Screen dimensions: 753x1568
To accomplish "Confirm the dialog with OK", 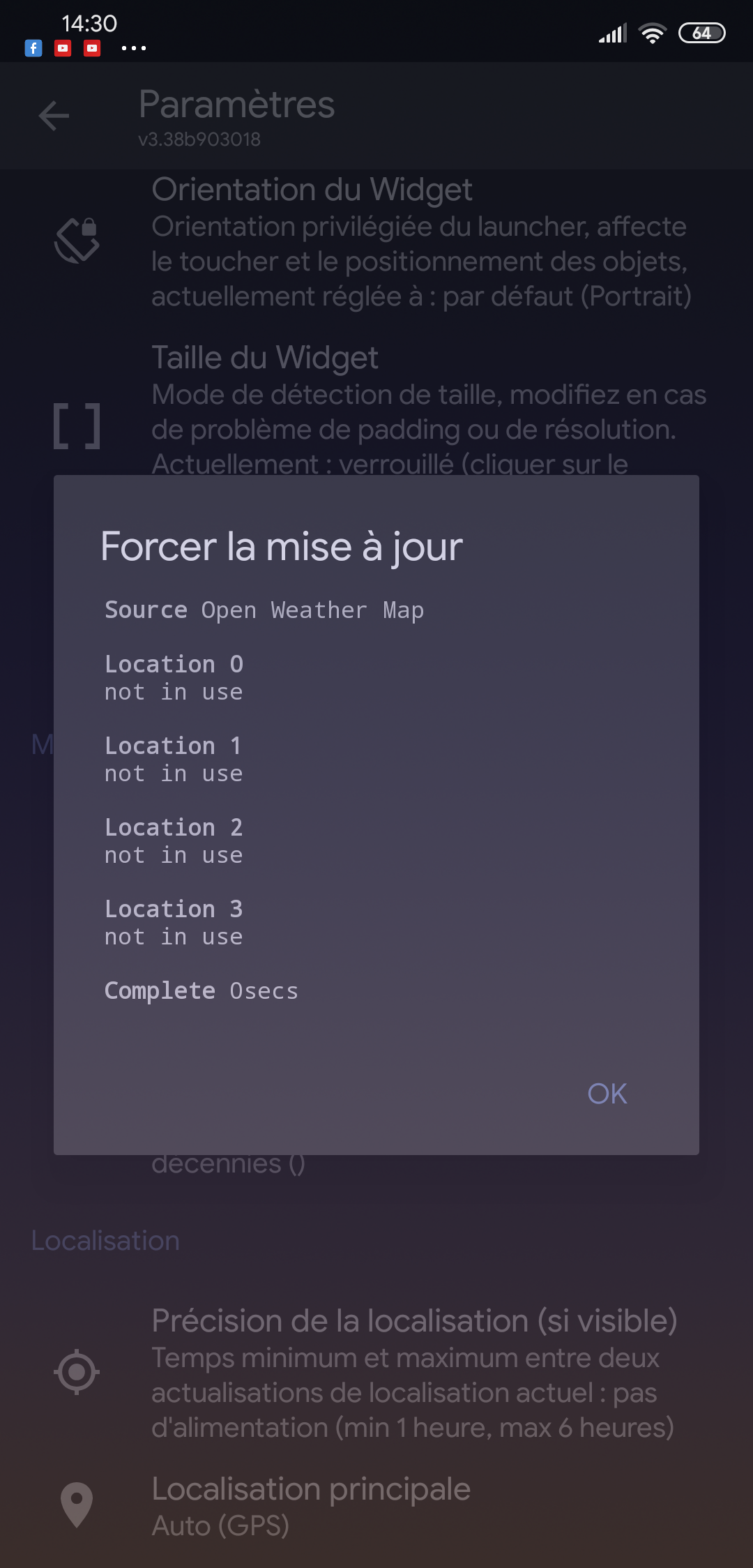I will pyautogui.click(x=607, y=1094).
